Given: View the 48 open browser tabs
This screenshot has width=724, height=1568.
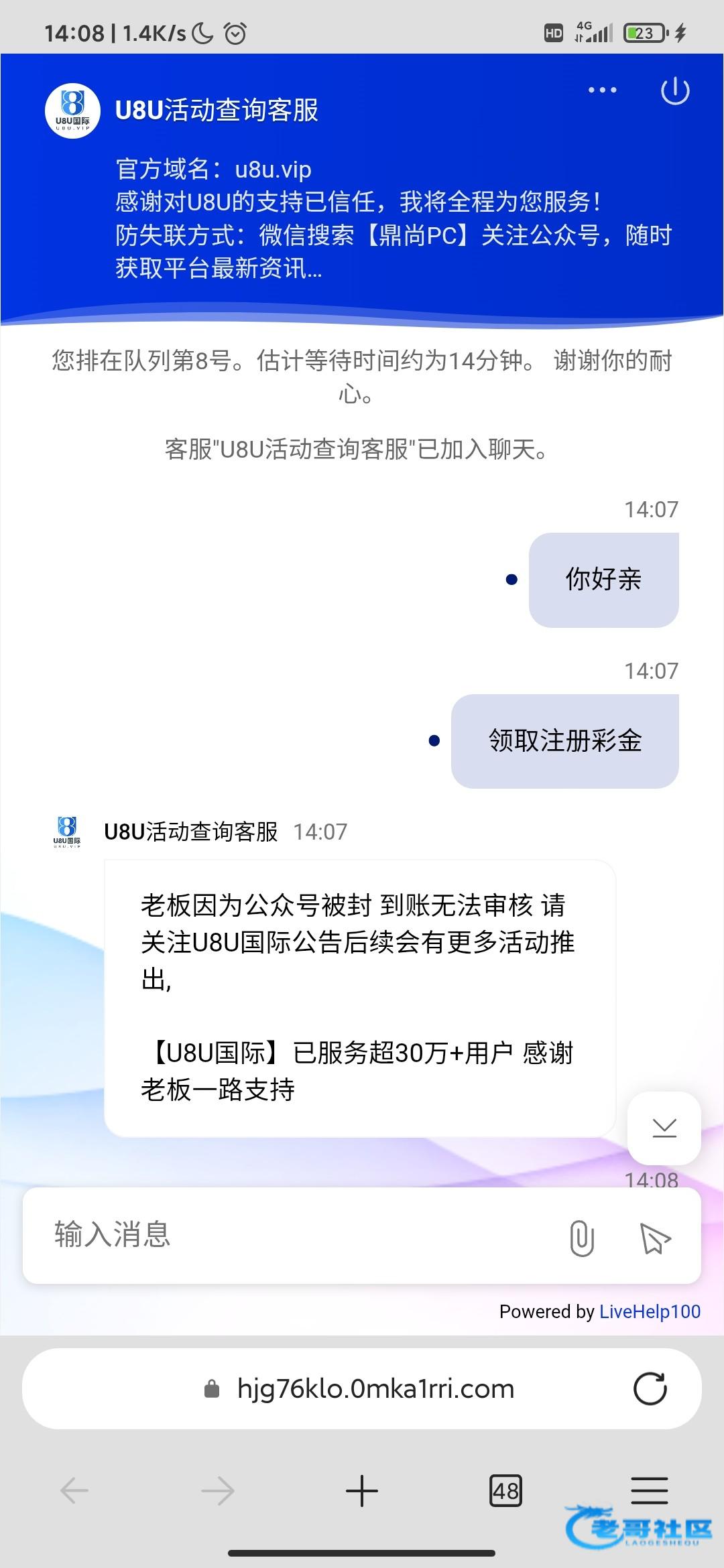Looking at the screenshot, I should [x=505, y=1491].
